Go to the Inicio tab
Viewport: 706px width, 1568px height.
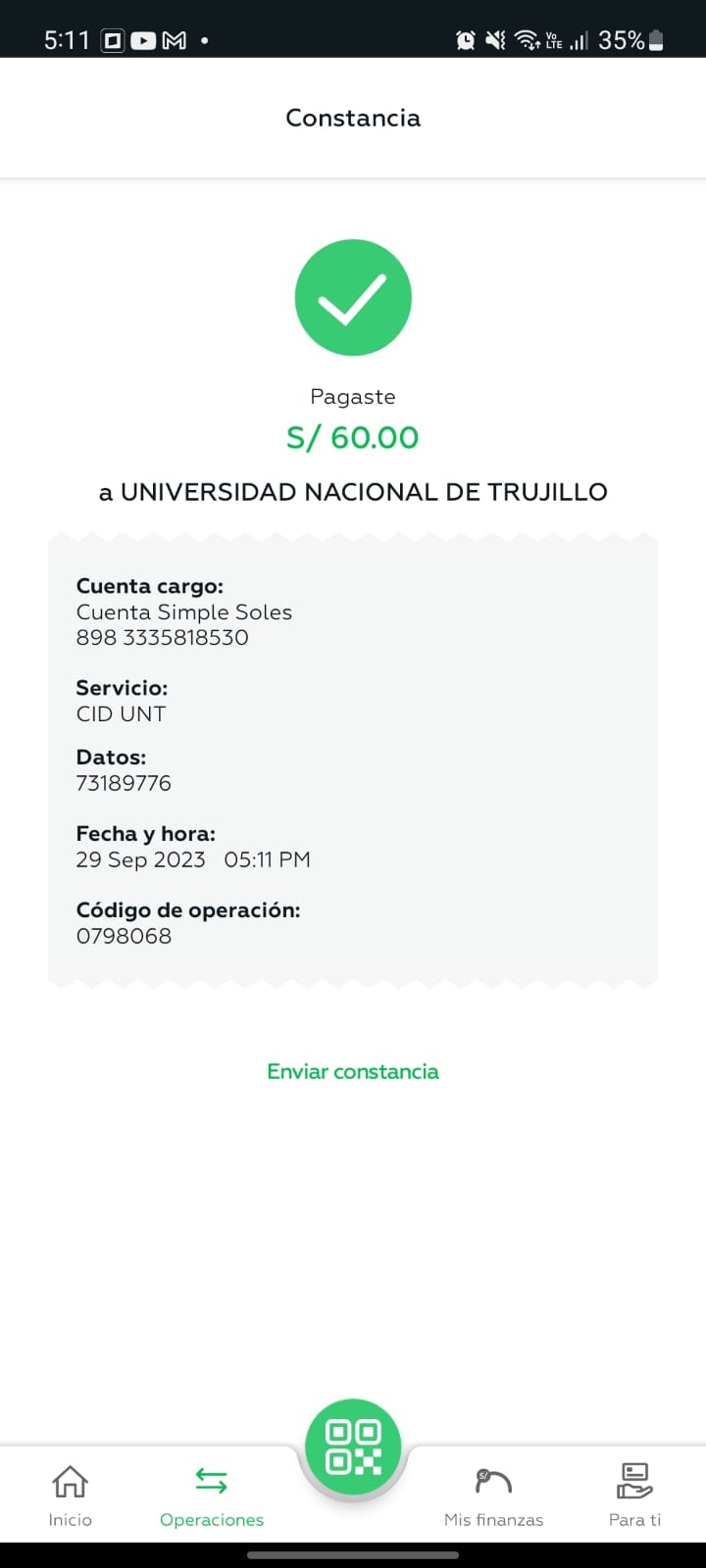pos(71,1495)
